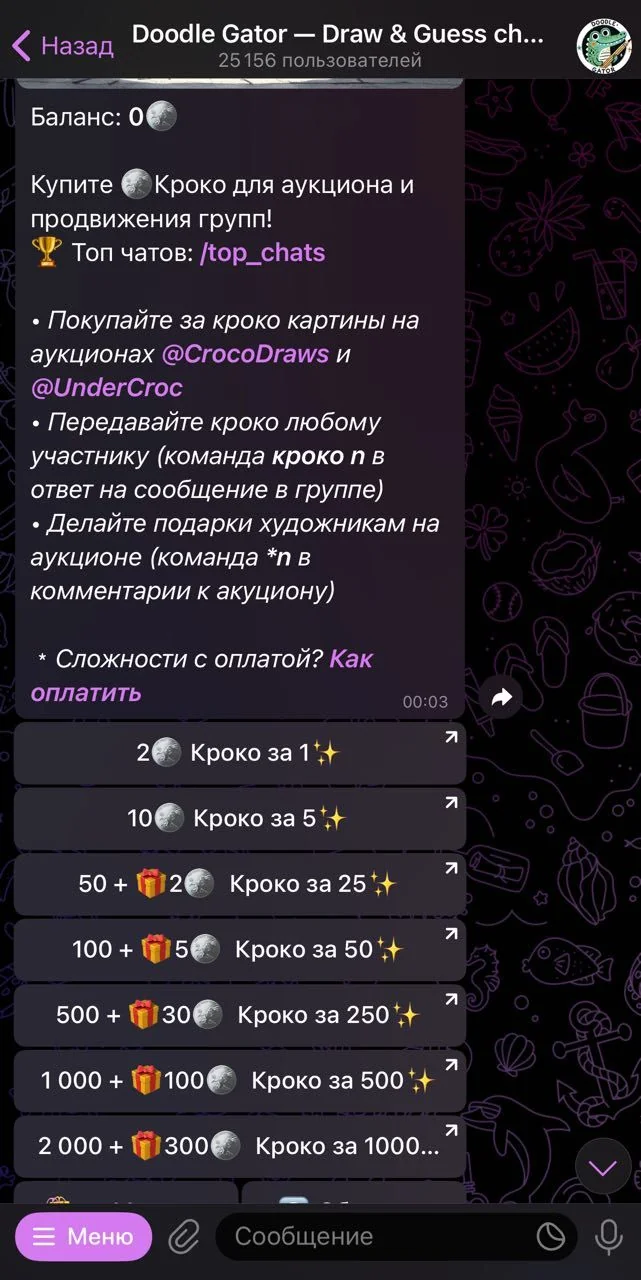Viewport: 641px width, 1280px height.
Task: Go back via the Назад button
Action: point(61,46)
